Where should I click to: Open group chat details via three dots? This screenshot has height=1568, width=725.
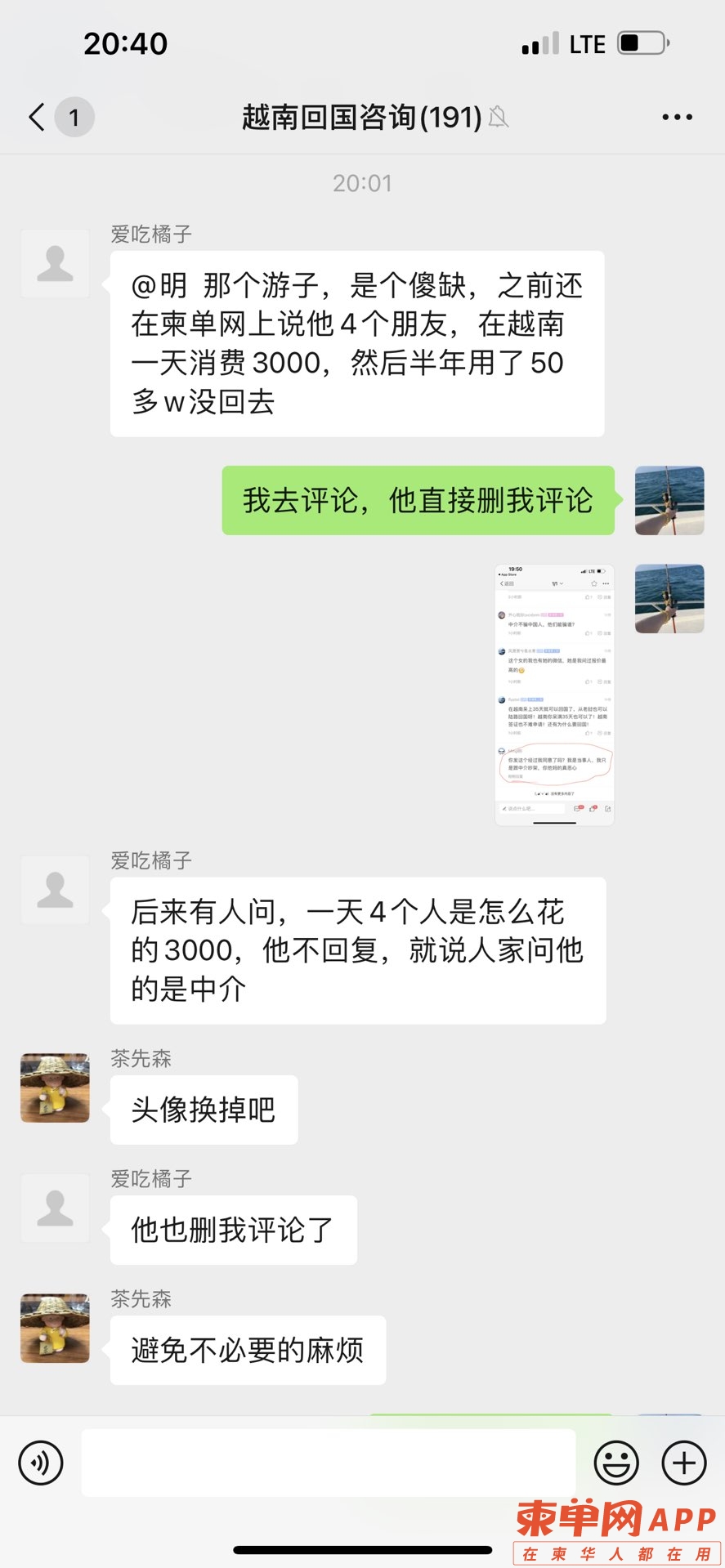click(x=677, y=117)
